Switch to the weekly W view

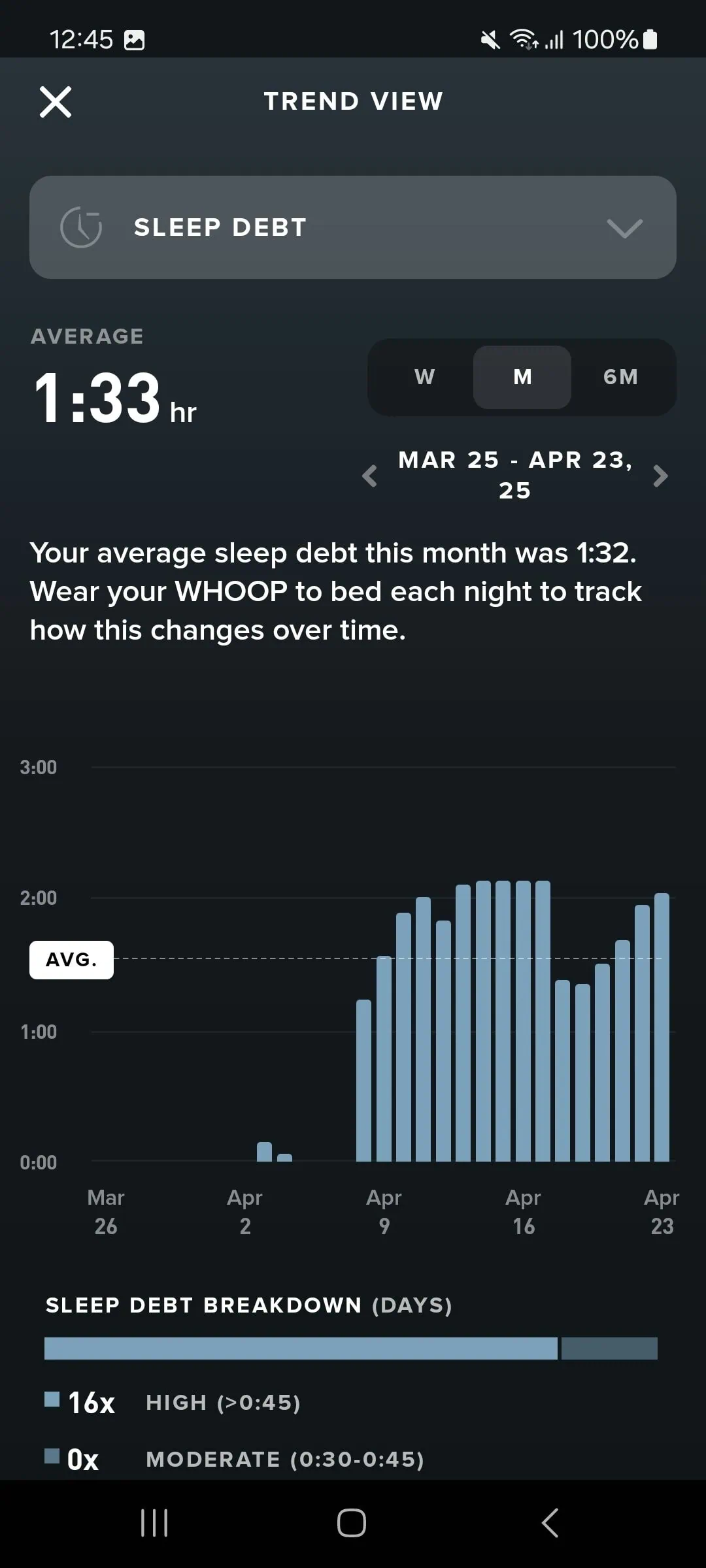click(424, 377)
